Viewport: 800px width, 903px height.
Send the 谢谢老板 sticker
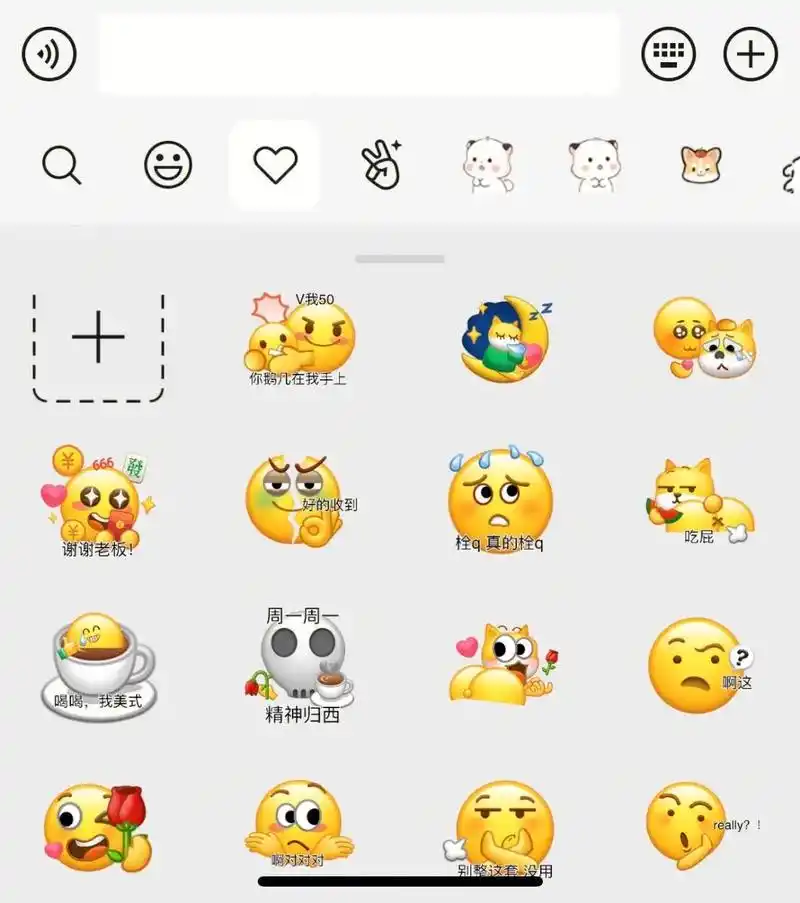pos(97,502)
